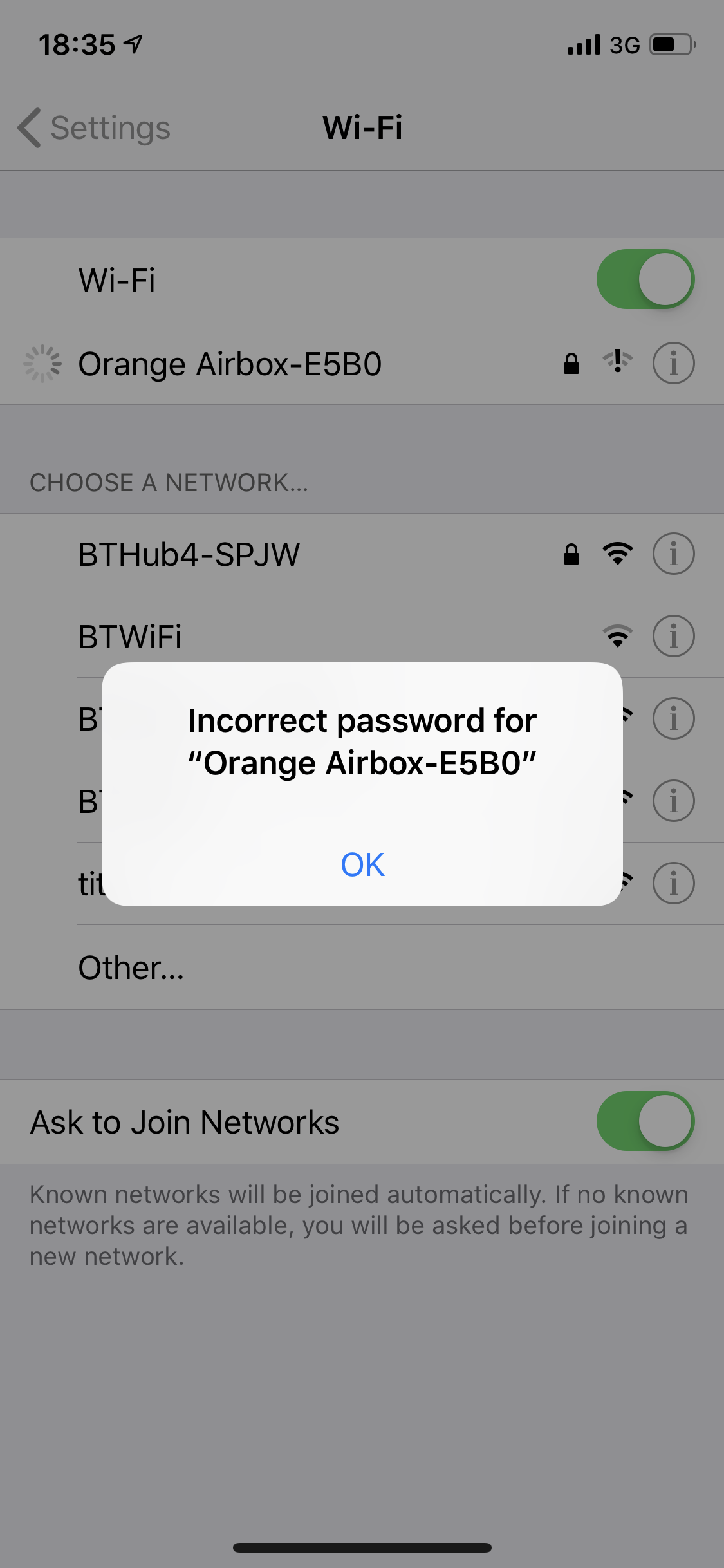This screenshot has width=724, height=1568.
Task: Turn off the Wi-Fi switch
Action: pos(645,279)
